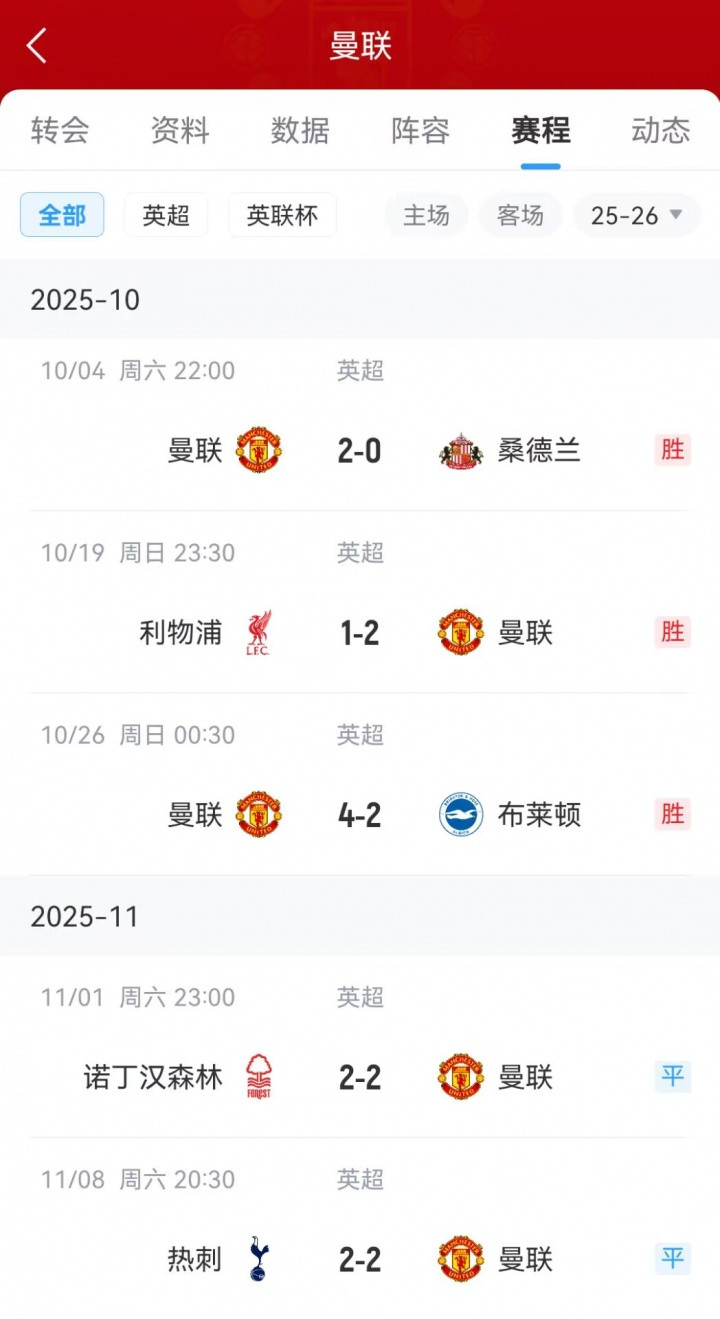Image resolution: width=720 pixels, height=1319 pixels.
Task: Switch to the 数据 tab
Action: (x=300, y=130)
